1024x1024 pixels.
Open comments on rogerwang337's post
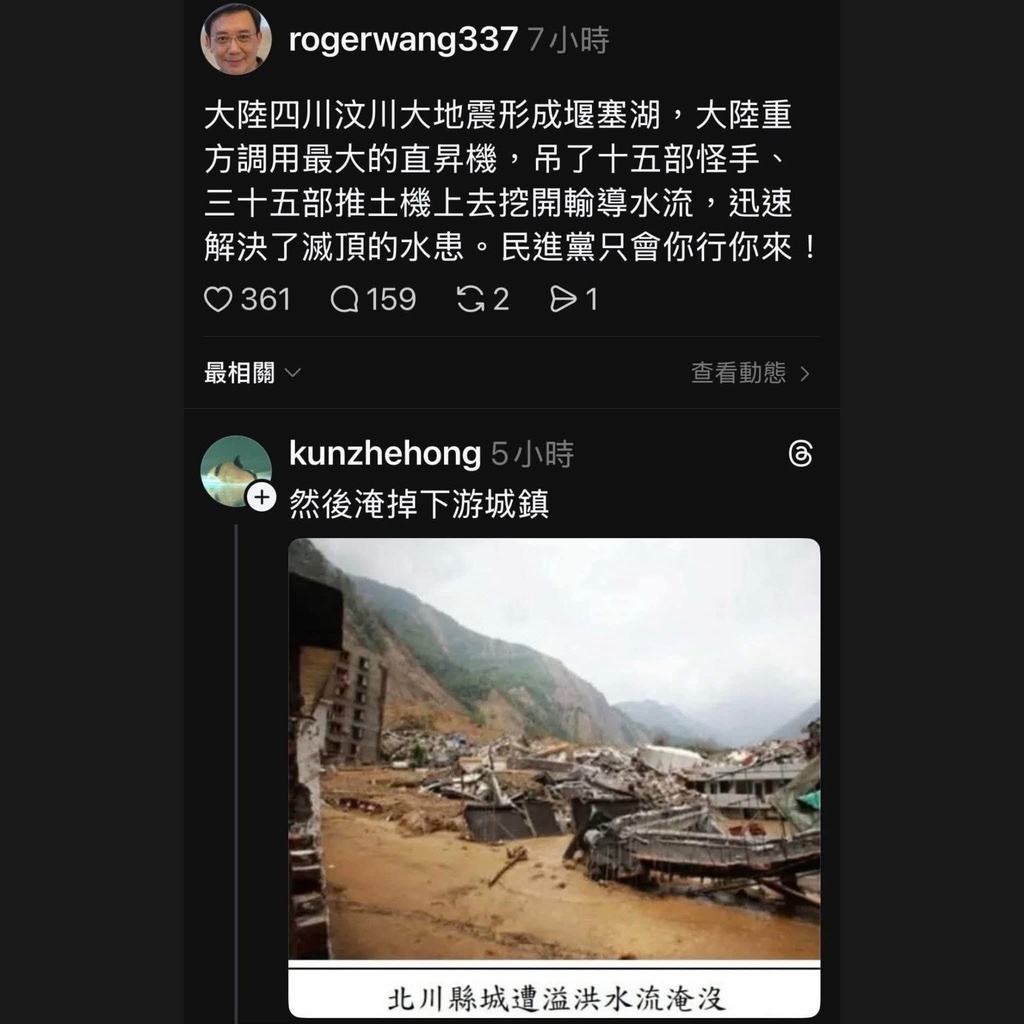click(x=345, y=299)
